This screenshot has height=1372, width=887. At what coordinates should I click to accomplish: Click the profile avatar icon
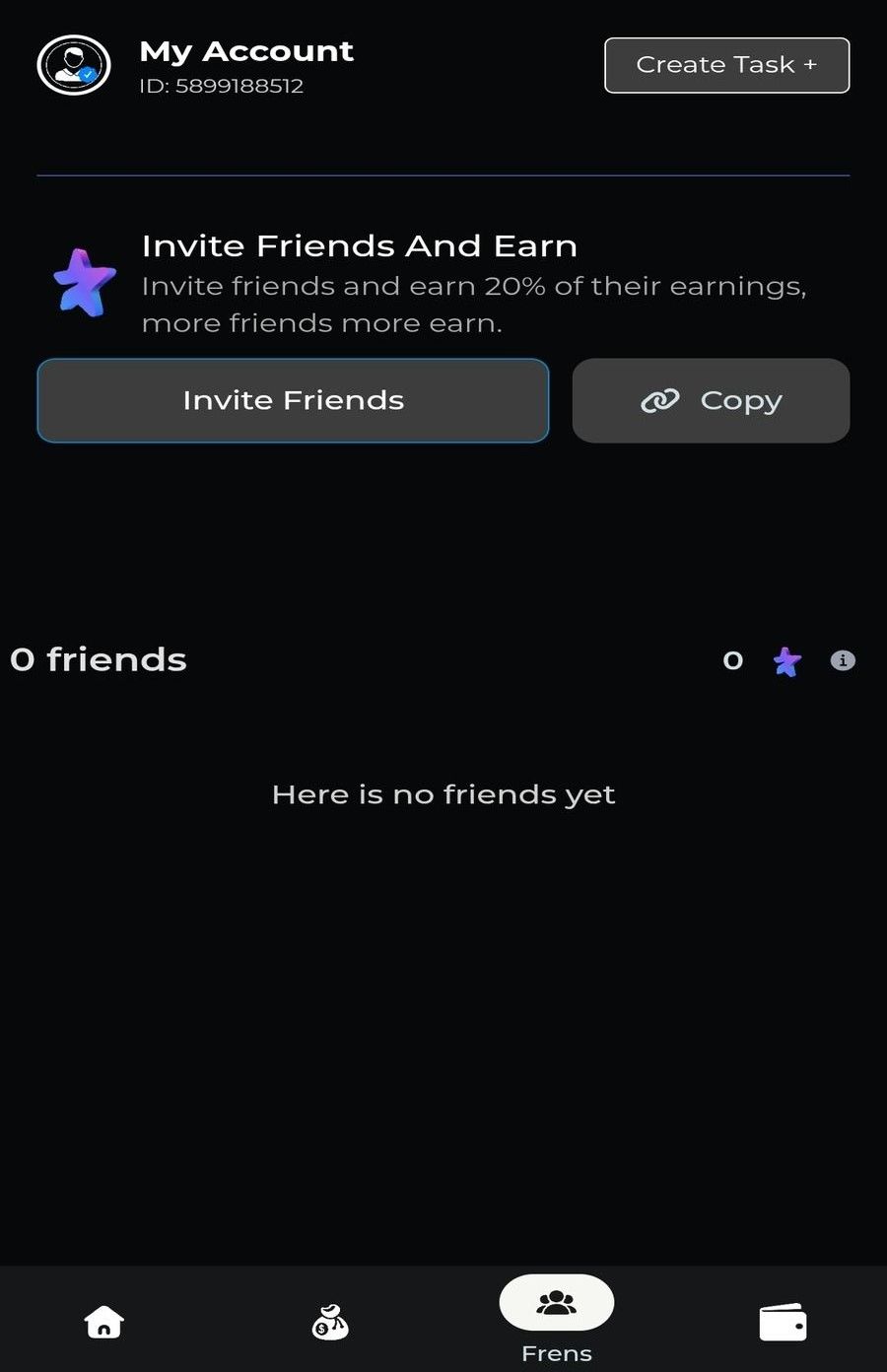click(72, 63)
